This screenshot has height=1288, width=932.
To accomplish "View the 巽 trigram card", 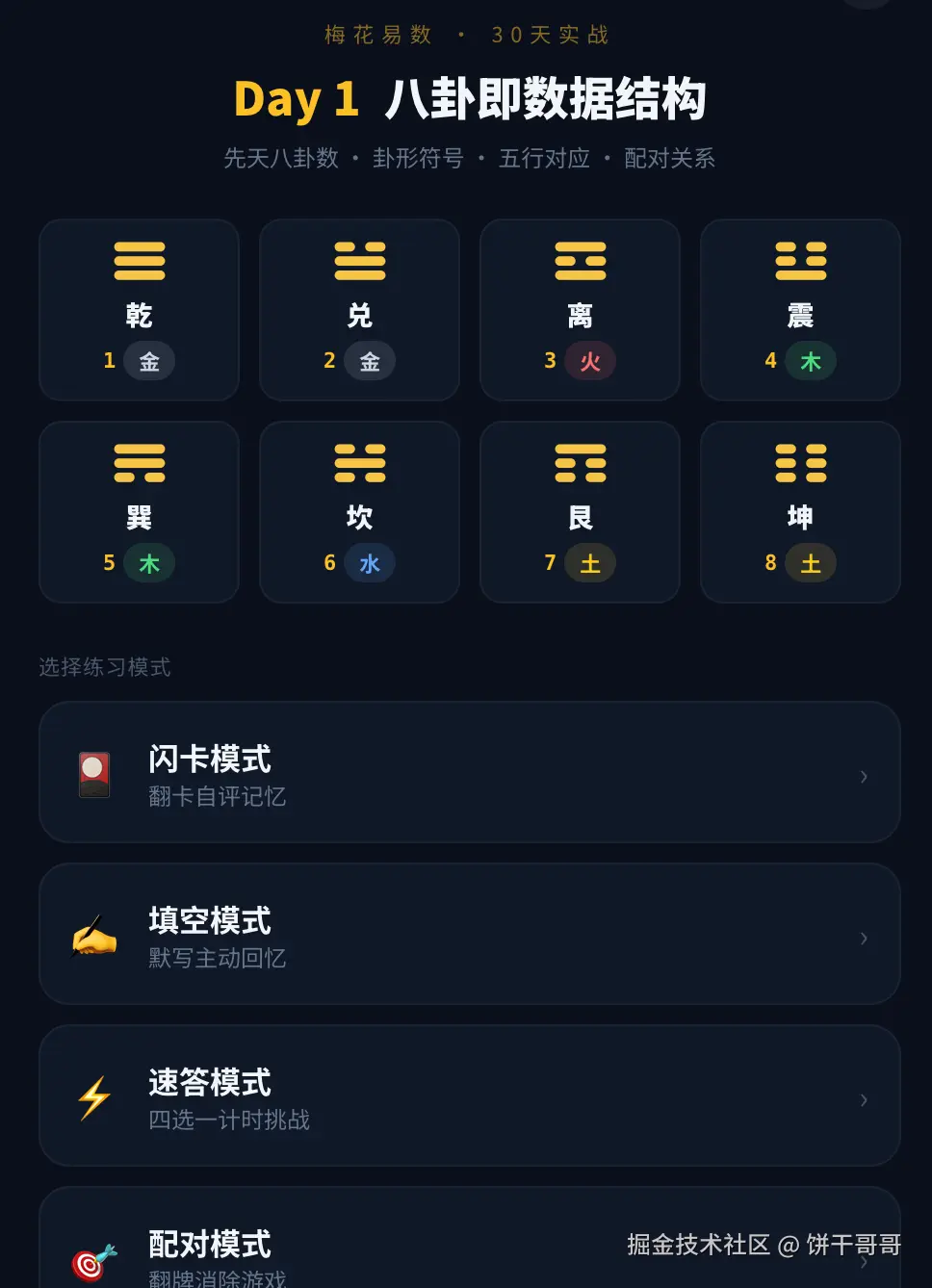I will coord(139,512).
